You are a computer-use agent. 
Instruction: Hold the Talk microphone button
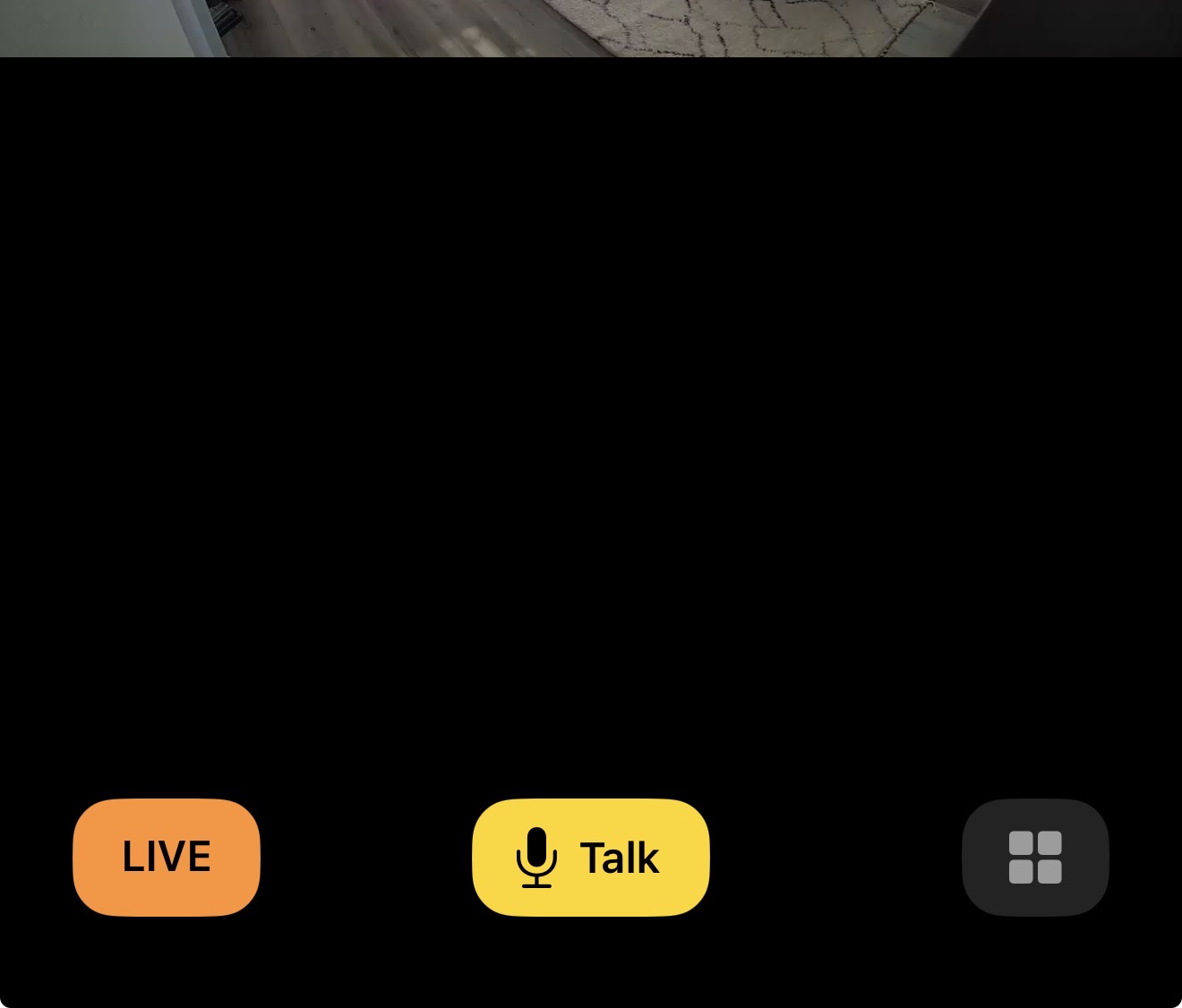(x=590, y=857)
